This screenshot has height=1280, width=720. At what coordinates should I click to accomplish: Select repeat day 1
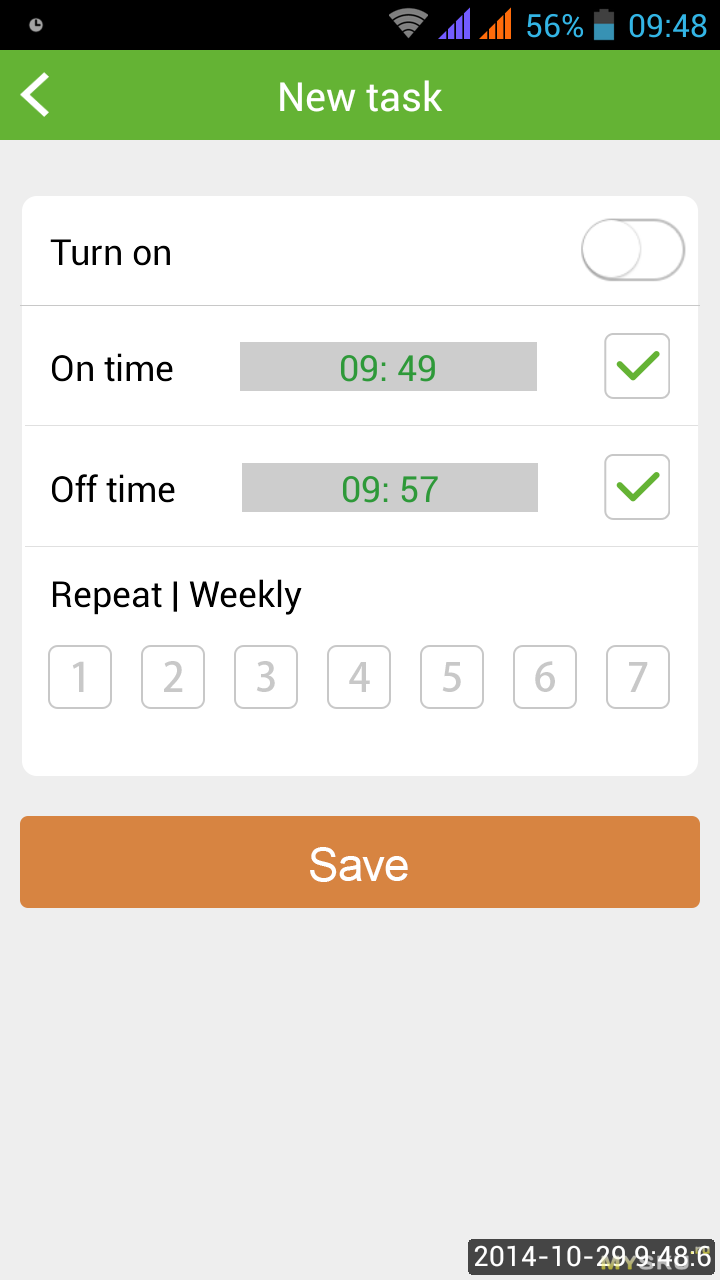[x=80, y=677]
